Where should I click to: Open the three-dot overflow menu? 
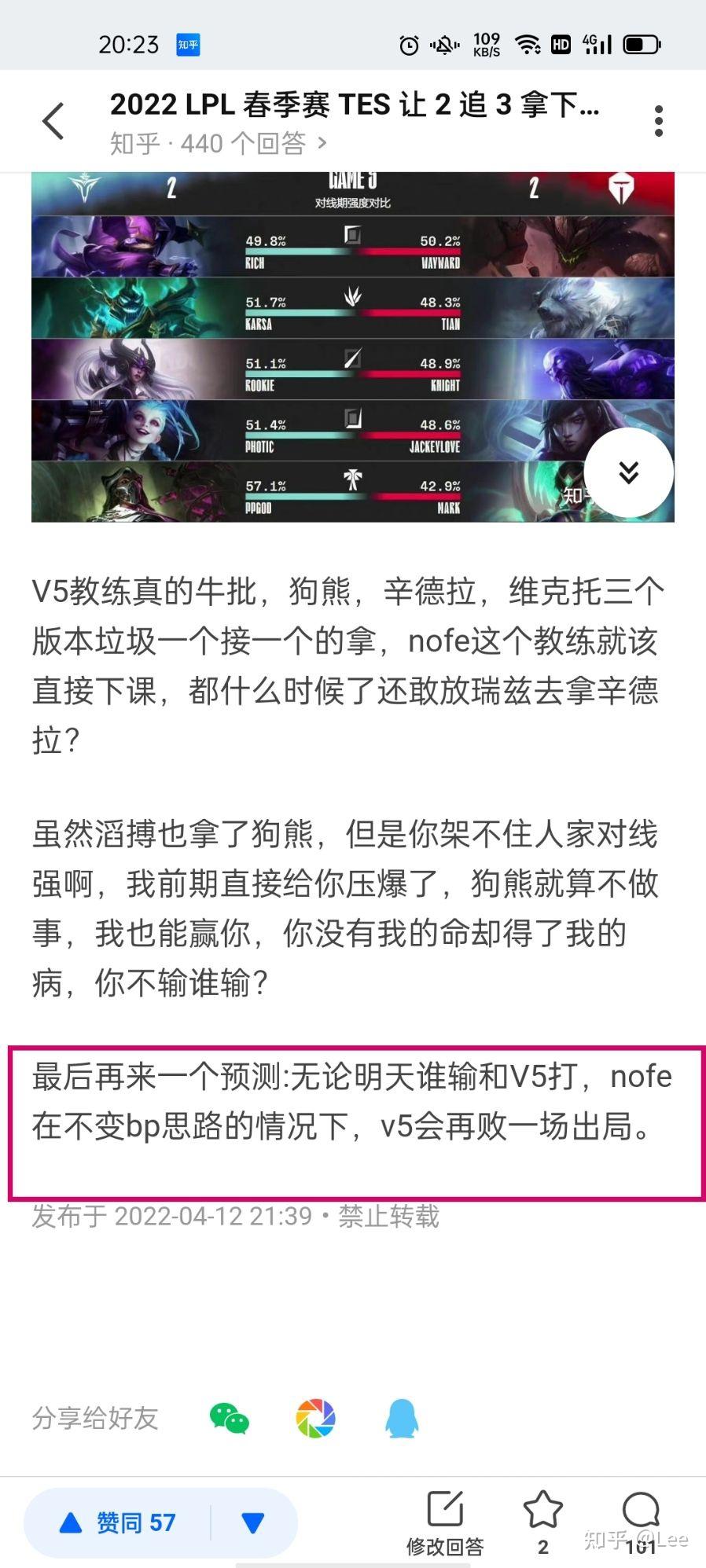pos(658,121)
